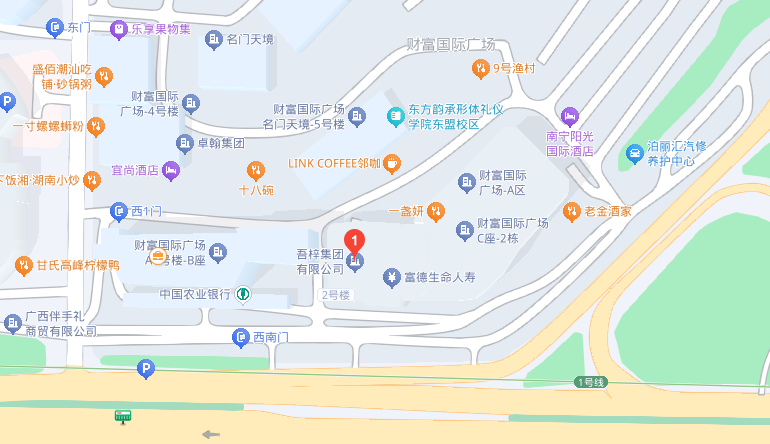Open 富德生命人寿 marker
The height and width of the screenshot is (444, 770).
(393, 278)
